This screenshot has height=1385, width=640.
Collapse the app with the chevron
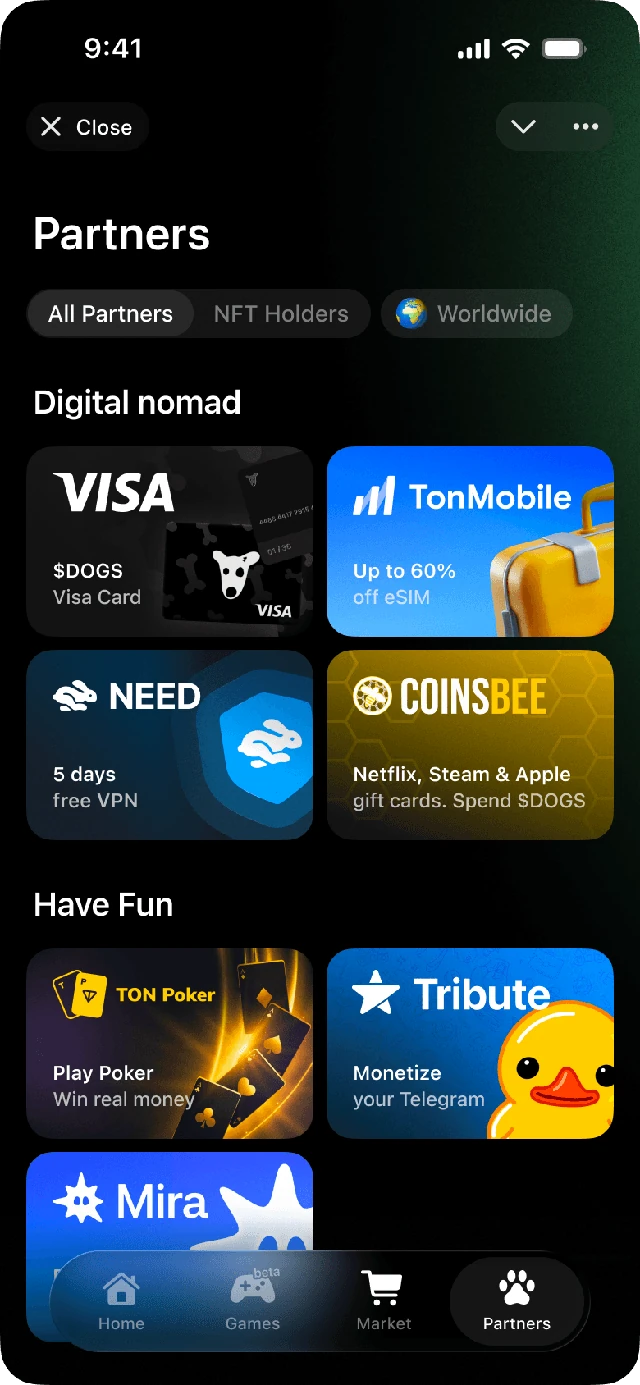pyautogui.click(x=524, y=127)
